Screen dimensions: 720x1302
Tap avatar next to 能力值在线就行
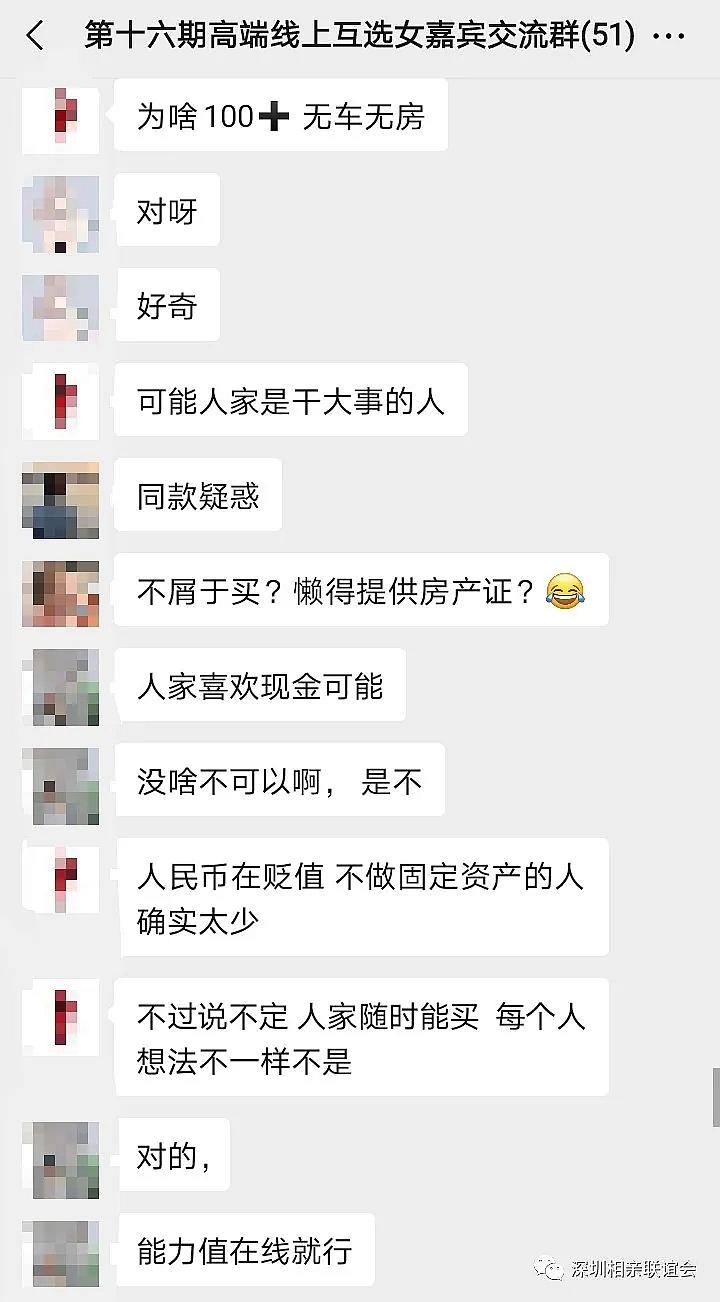coord(60,1252)
